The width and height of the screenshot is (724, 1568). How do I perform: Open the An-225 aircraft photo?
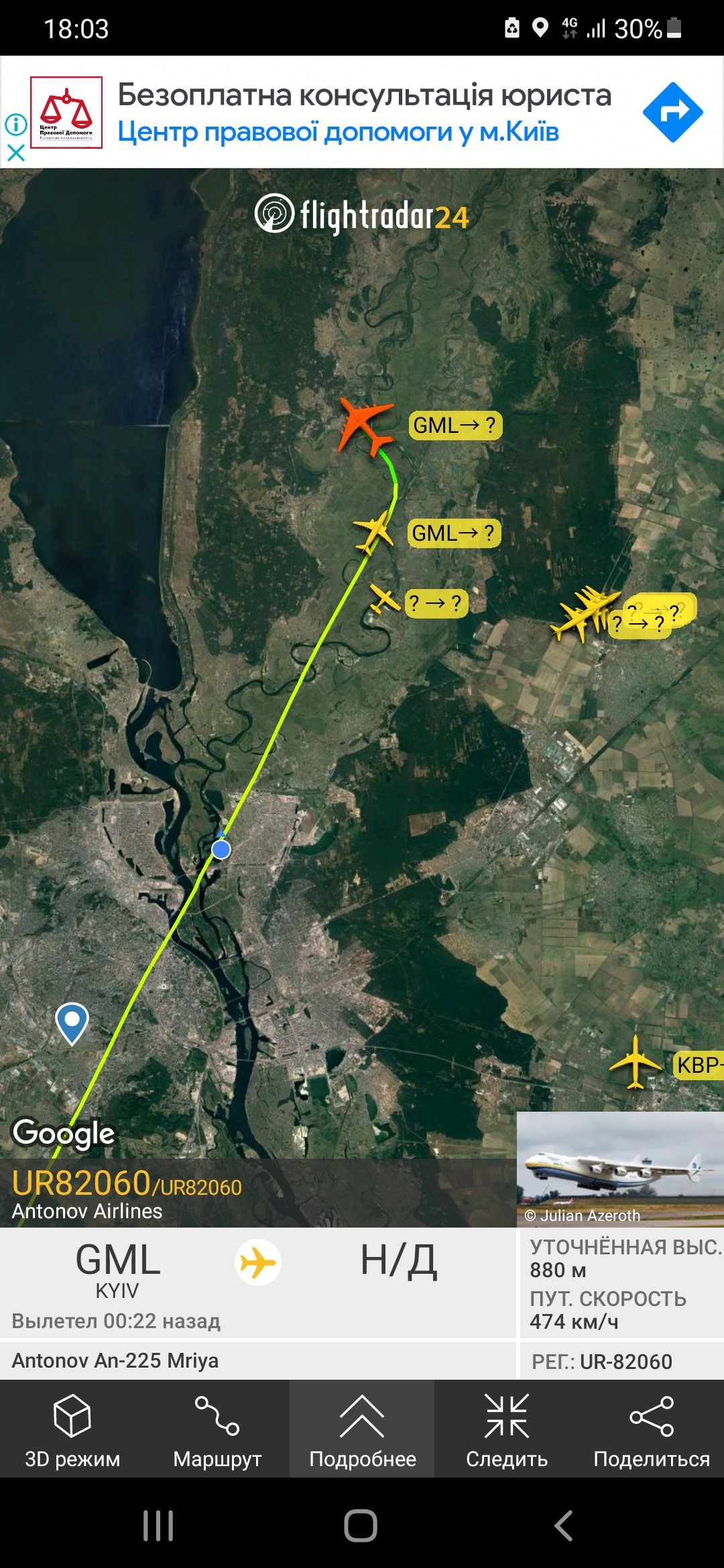(x=620, y=1169)
